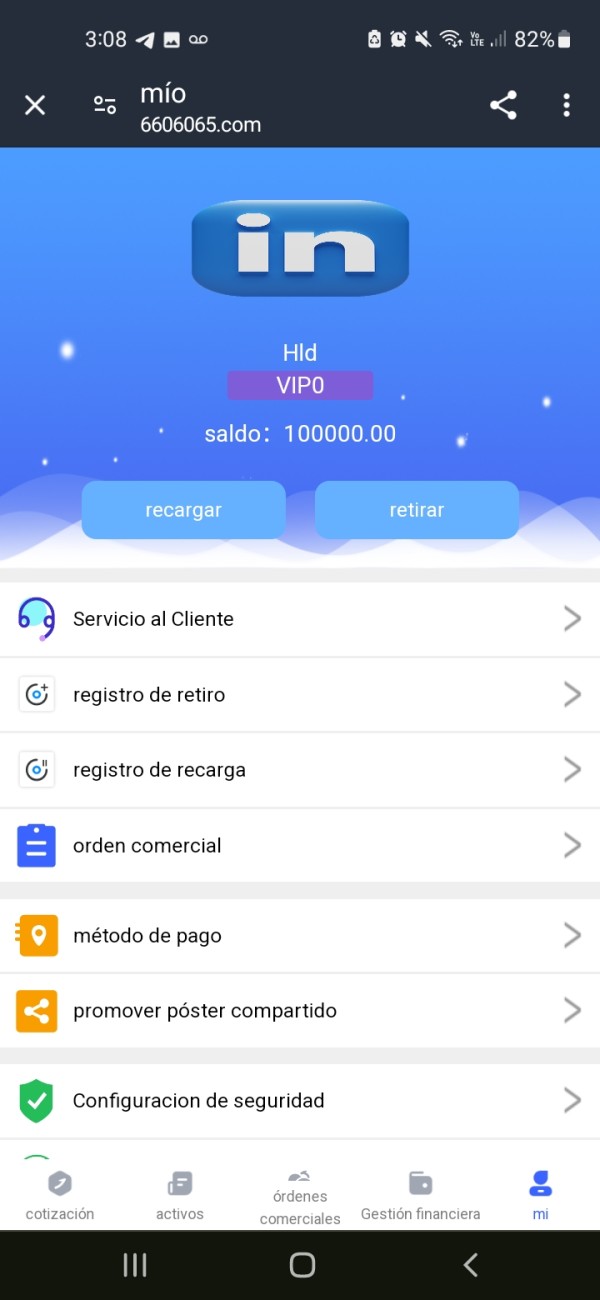The width and height of the screenshot is (600, 1300).
Task: Close the browser tab with the X
Action: pyautogui.click(x=35, y=105)
